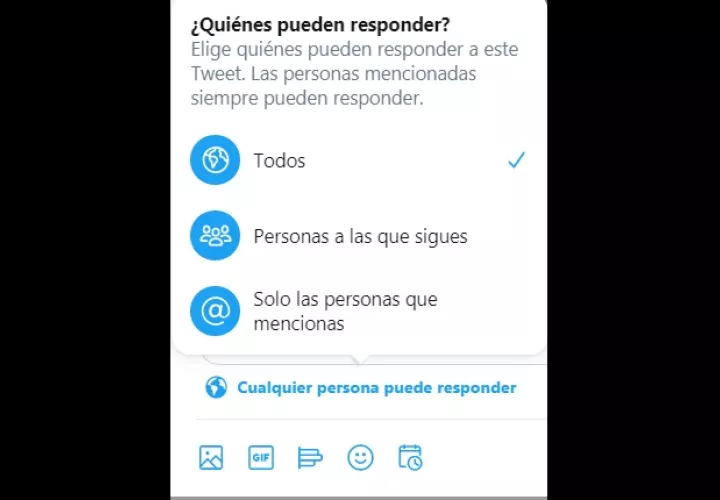Attach a photo with the image icon
The height and width of the screenshot is (500, 720).
211,457
